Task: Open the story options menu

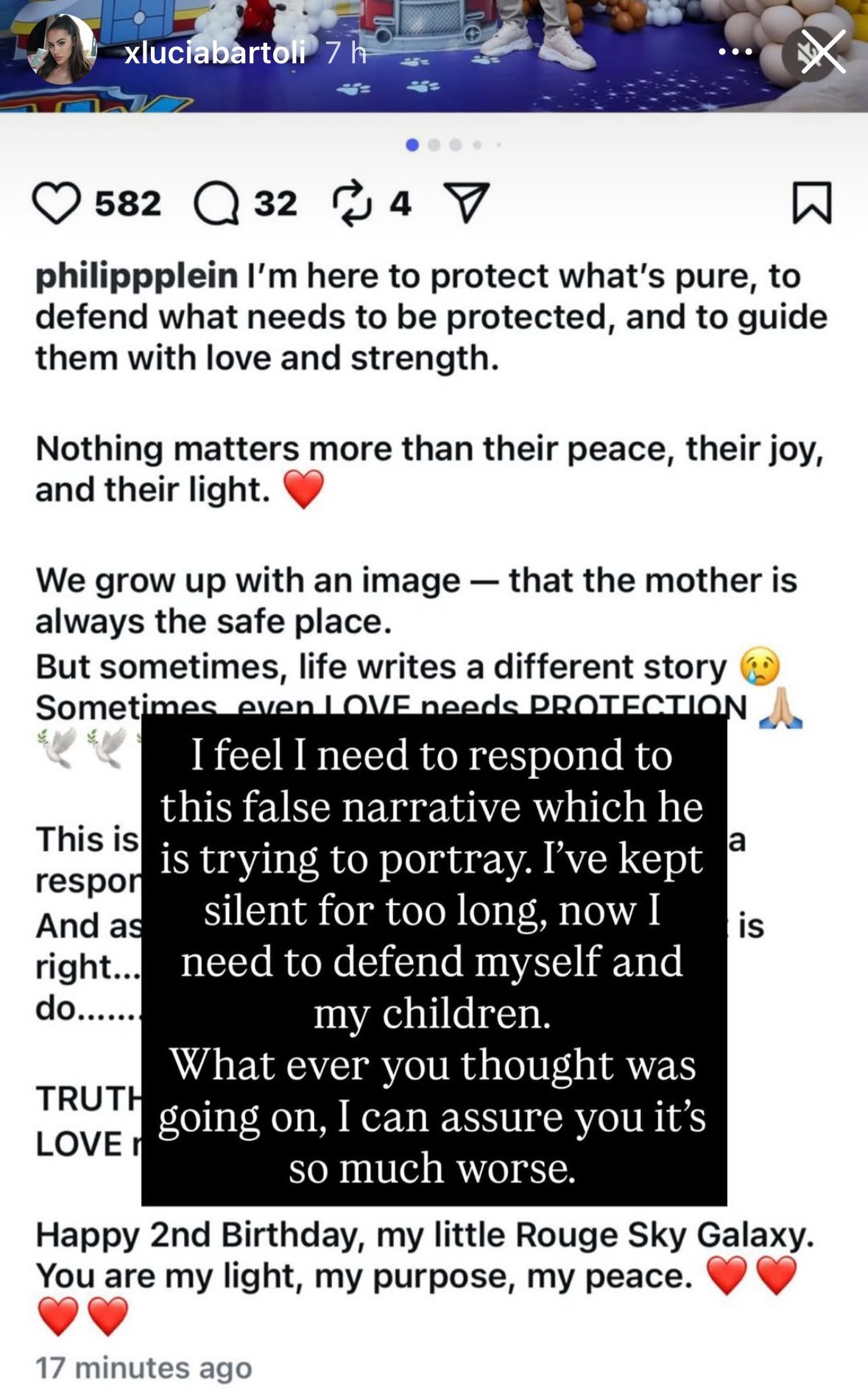Action: pyautogui.click(x=735, y=52)
